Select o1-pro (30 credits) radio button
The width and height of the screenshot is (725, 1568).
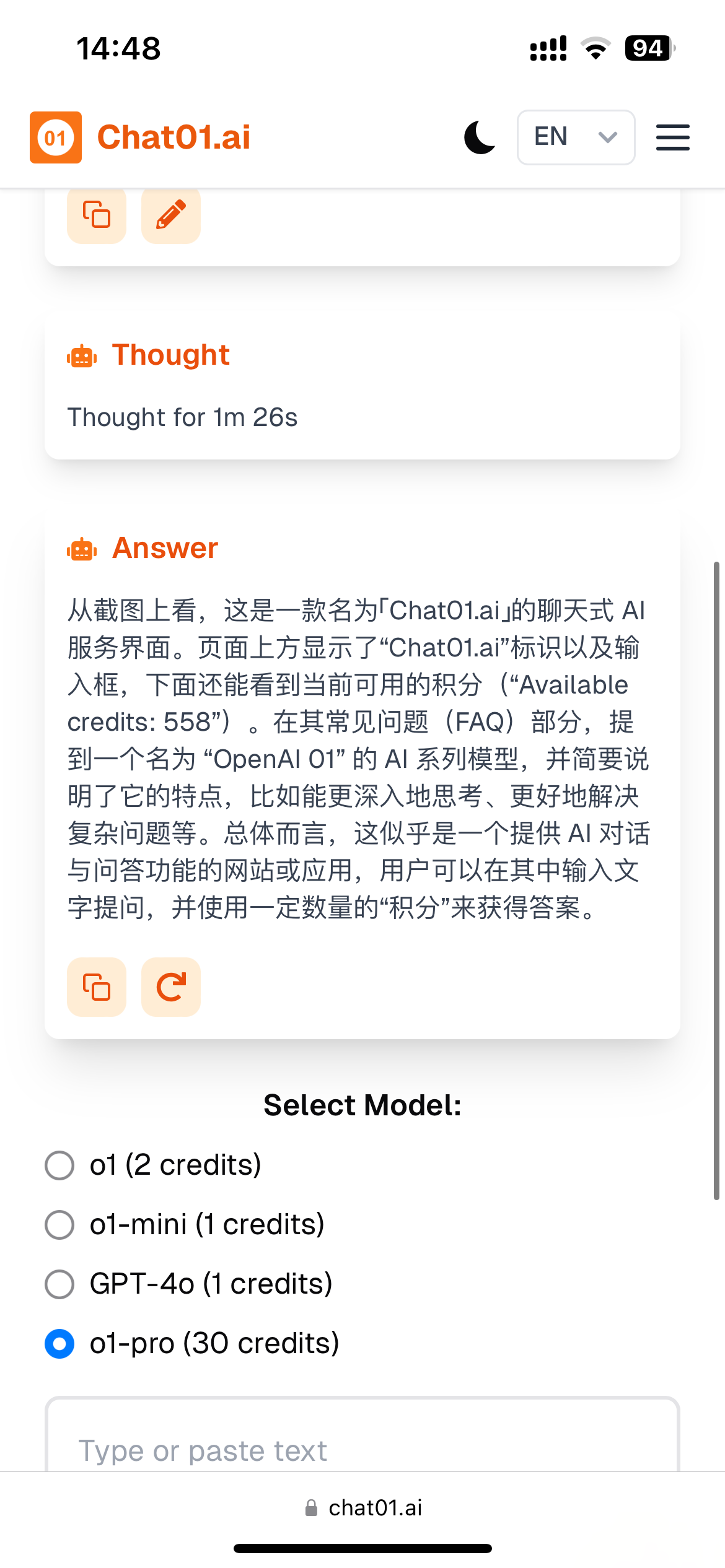click(59, 1344)
